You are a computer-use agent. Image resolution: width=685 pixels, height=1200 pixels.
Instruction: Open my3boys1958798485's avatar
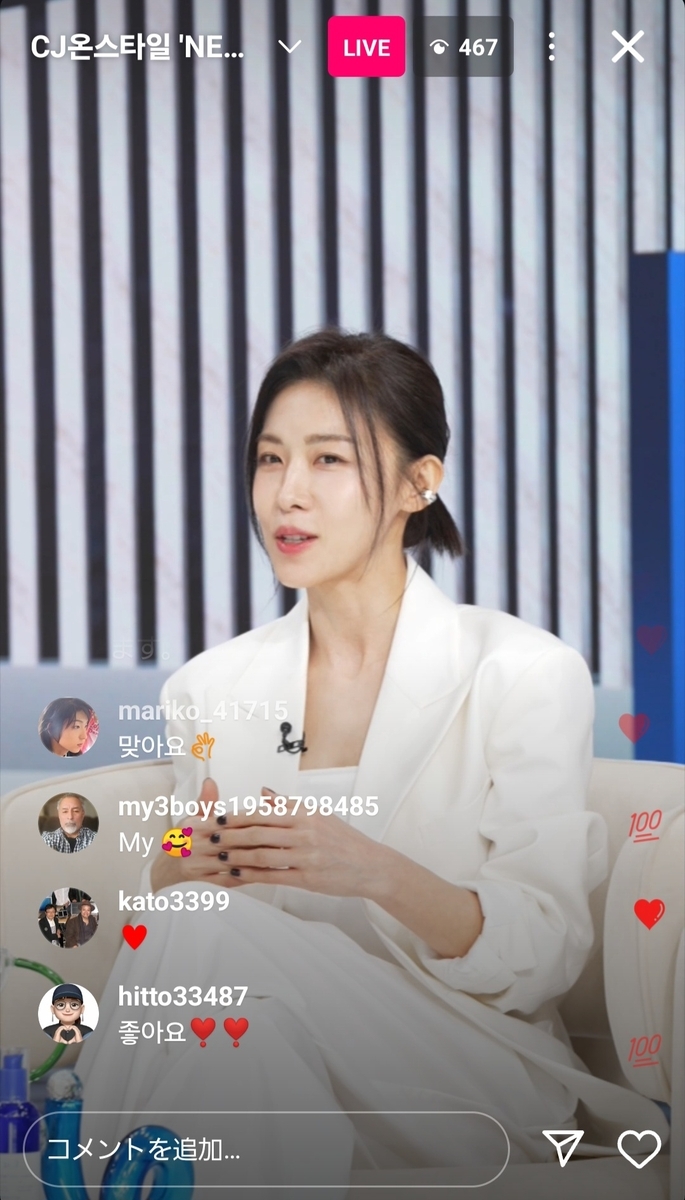[x=68, y=822]
